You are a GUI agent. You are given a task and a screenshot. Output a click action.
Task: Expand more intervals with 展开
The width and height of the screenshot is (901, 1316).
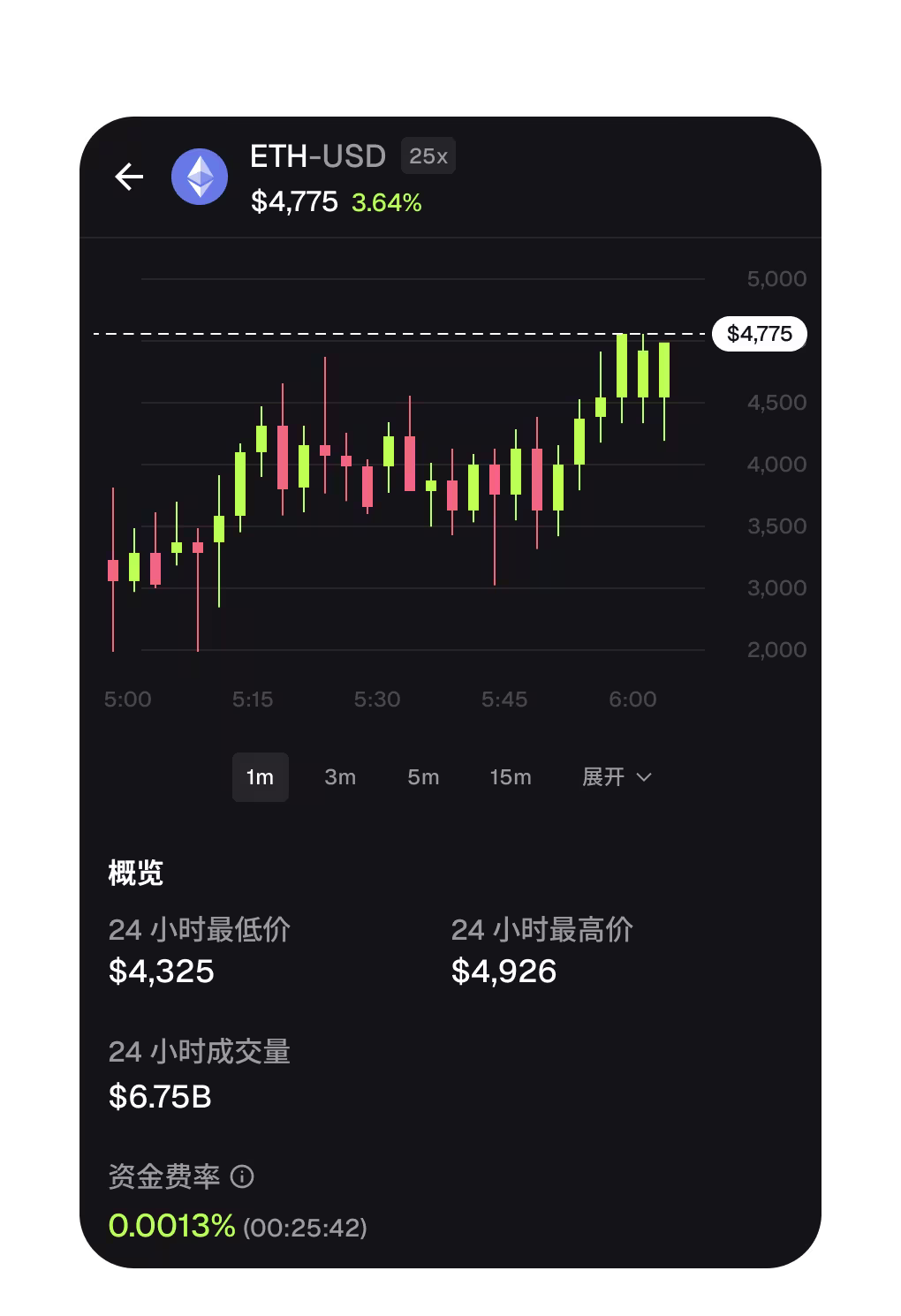[x=617, y=777]
